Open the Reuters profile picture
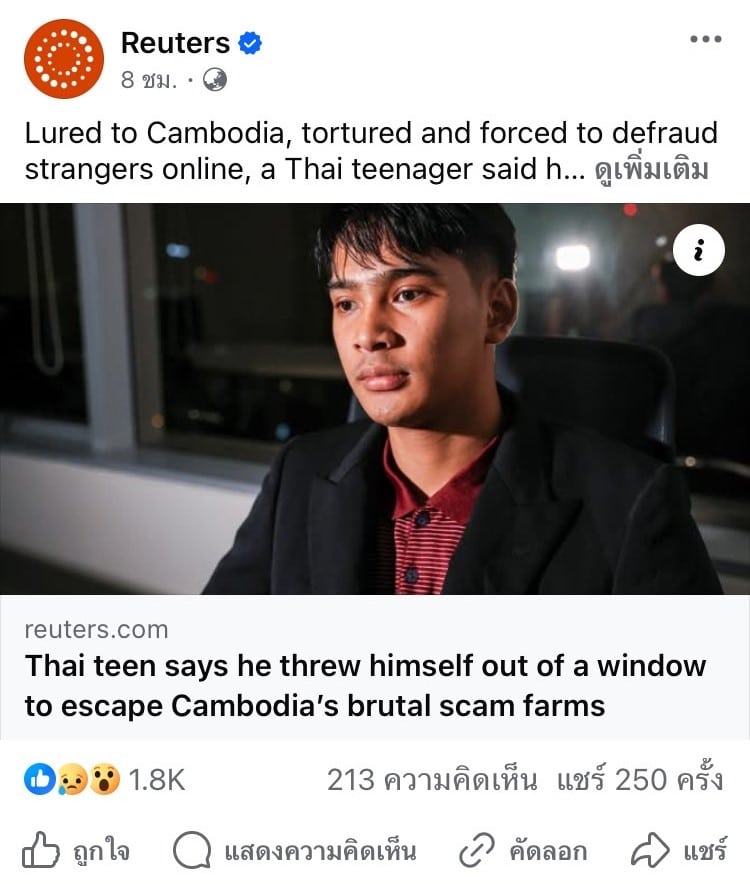The width and height of the screenshot is (750, 884). 64,59
